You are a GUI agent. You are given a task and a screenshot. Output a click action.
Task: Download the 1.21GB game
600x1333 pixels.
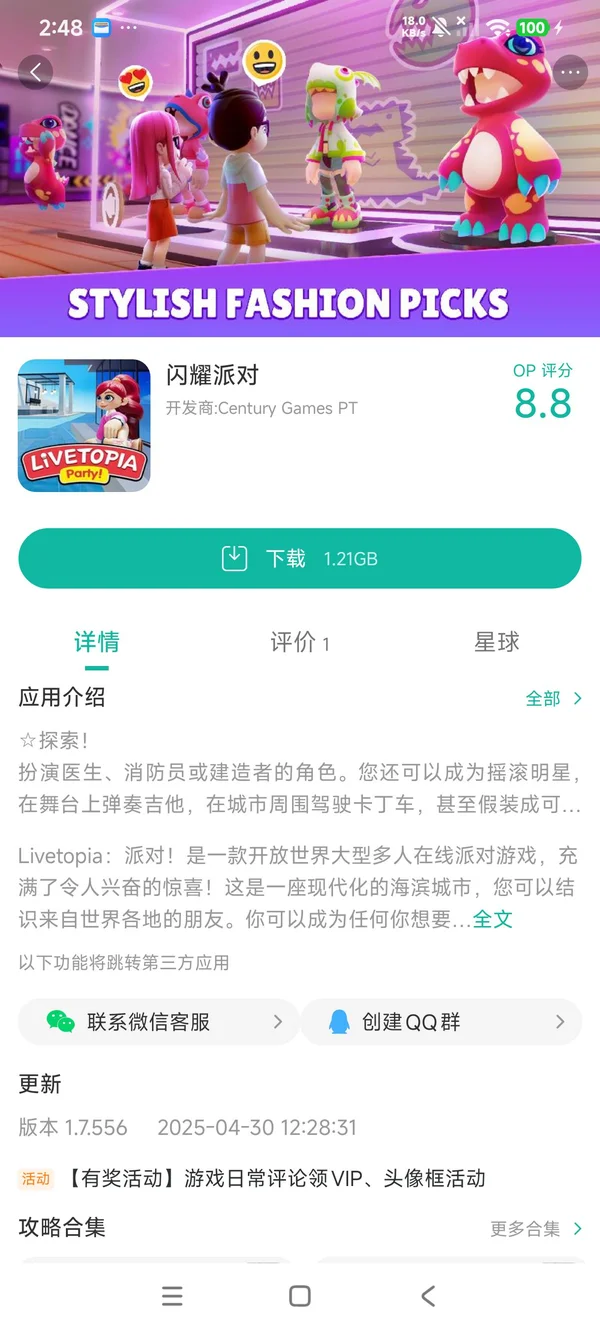click(x=299, y=558)
